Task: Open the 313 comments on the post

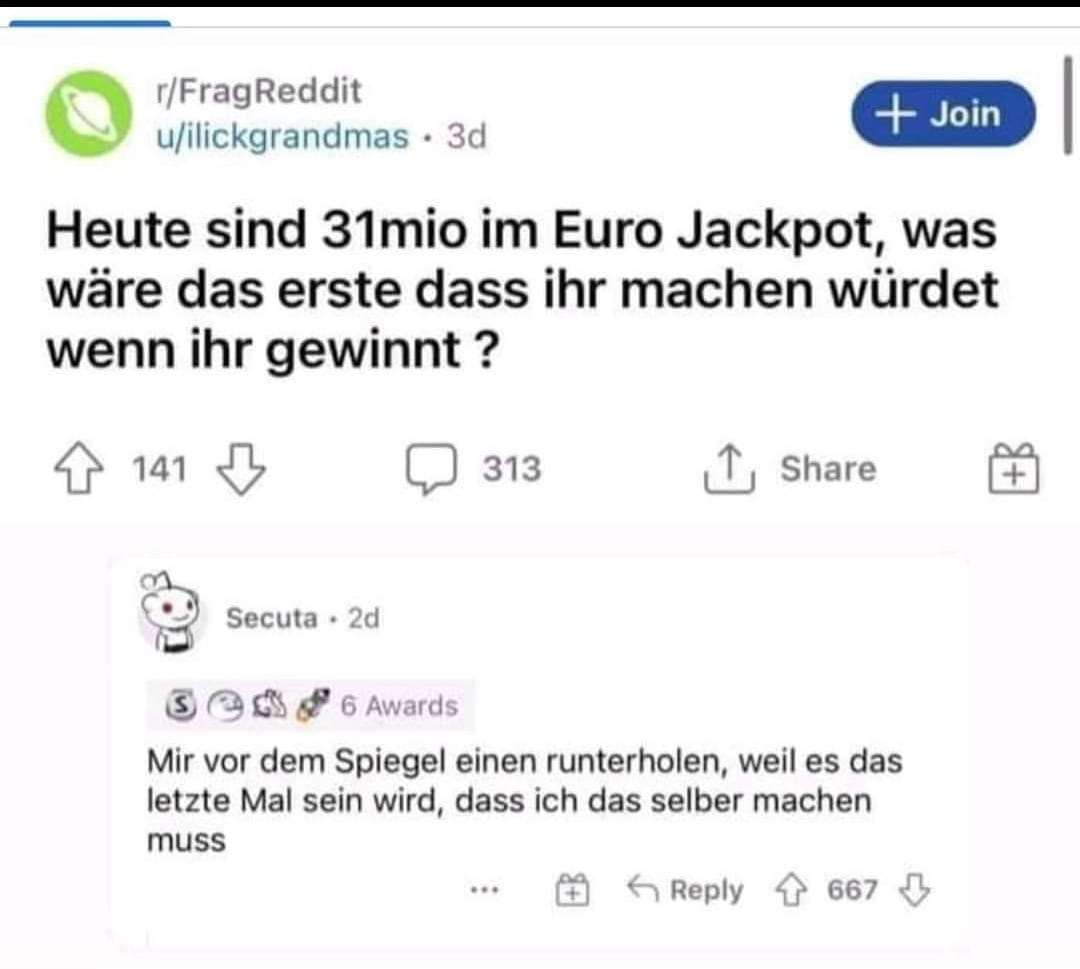Action: 474,469
